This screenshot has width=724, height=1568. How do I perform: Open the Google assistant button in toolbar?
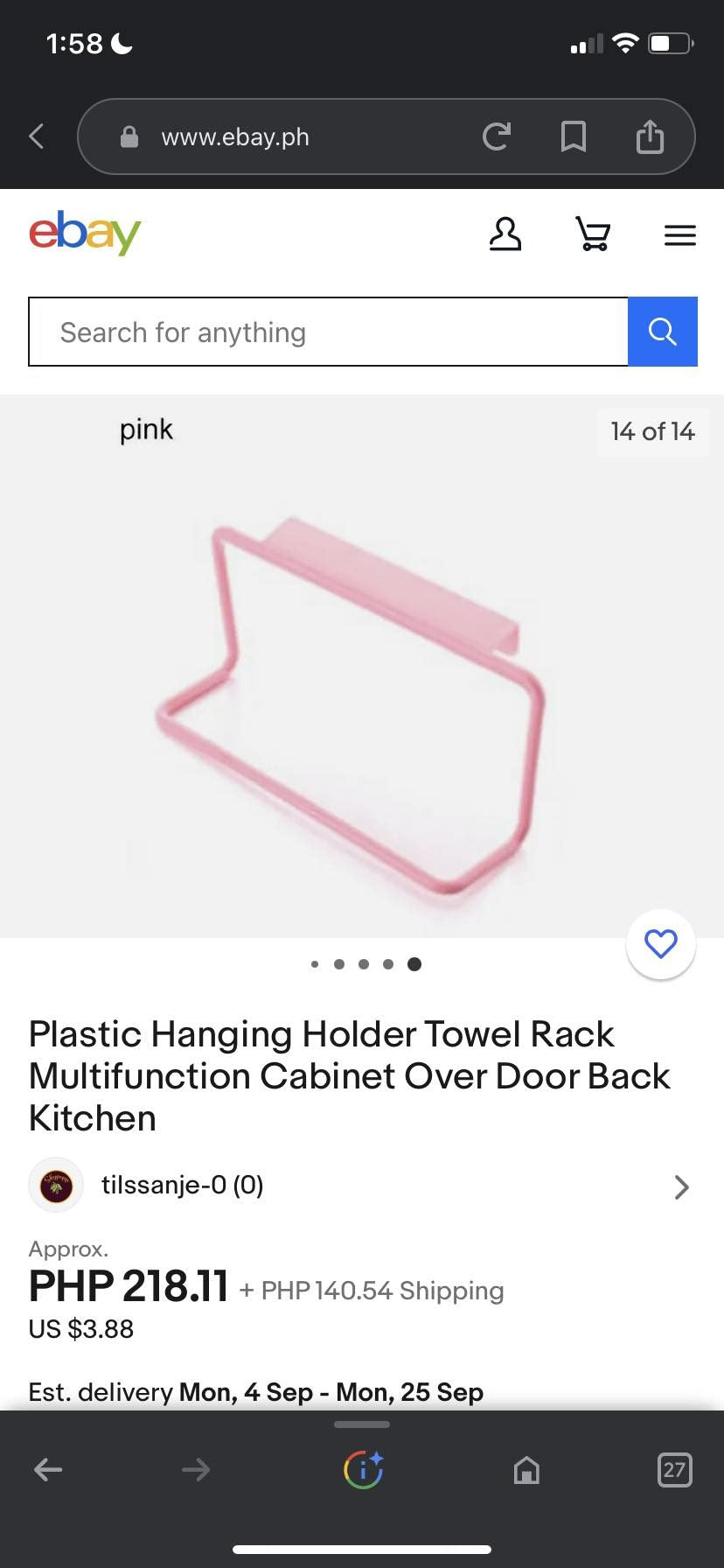pos(363,1469)
